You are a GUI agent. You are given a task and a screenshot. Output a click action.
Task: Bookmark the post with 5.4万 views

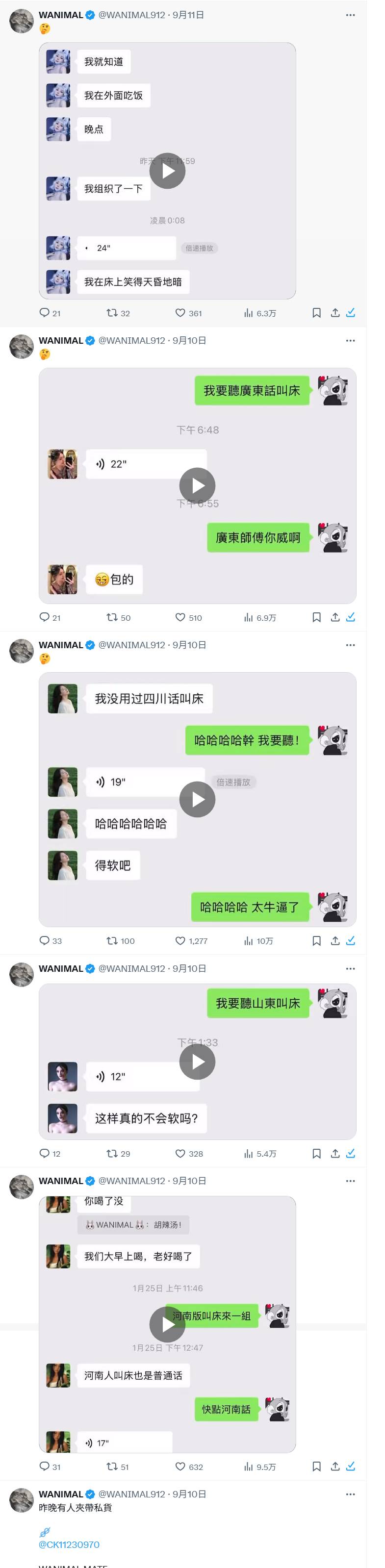pyautogui.click(x=316, y=1153)
